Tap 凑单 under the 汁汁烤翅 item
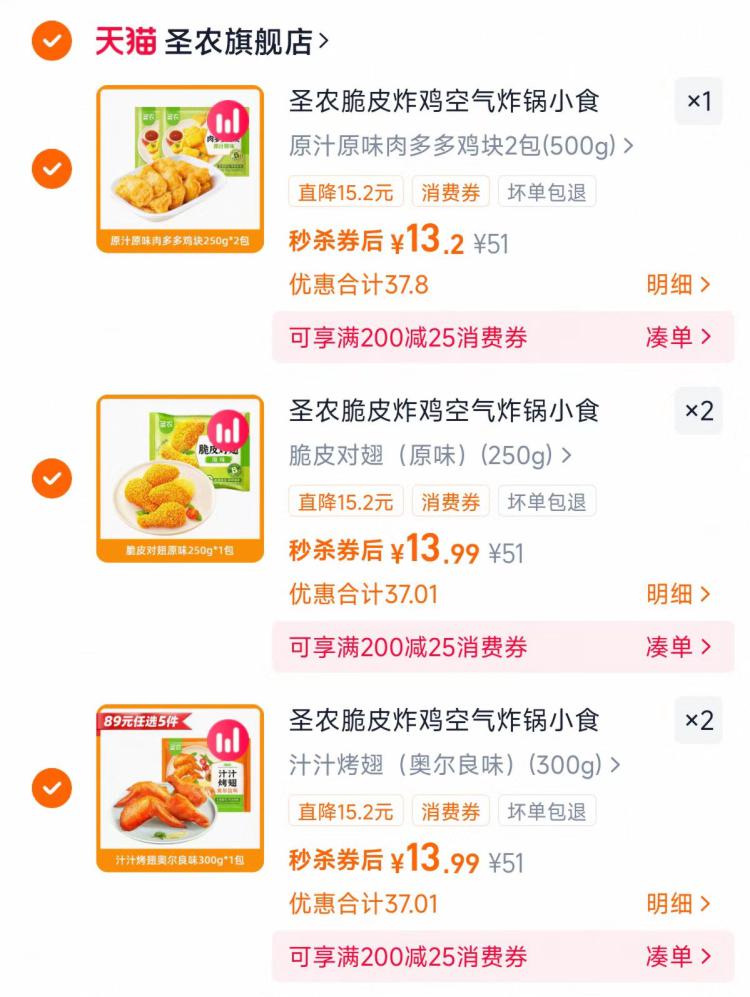Image resolution: width=750 pixels, height=997 pixels. tap(678, 957)
